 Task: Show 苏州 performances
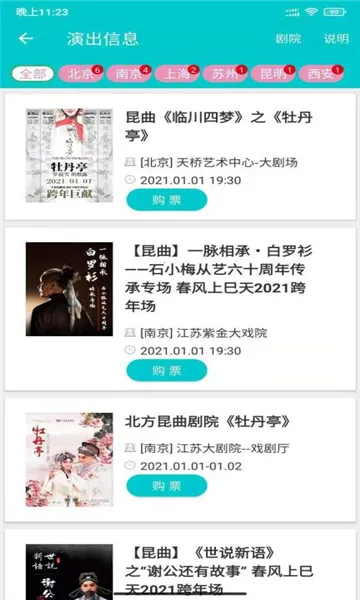(225, 73)
